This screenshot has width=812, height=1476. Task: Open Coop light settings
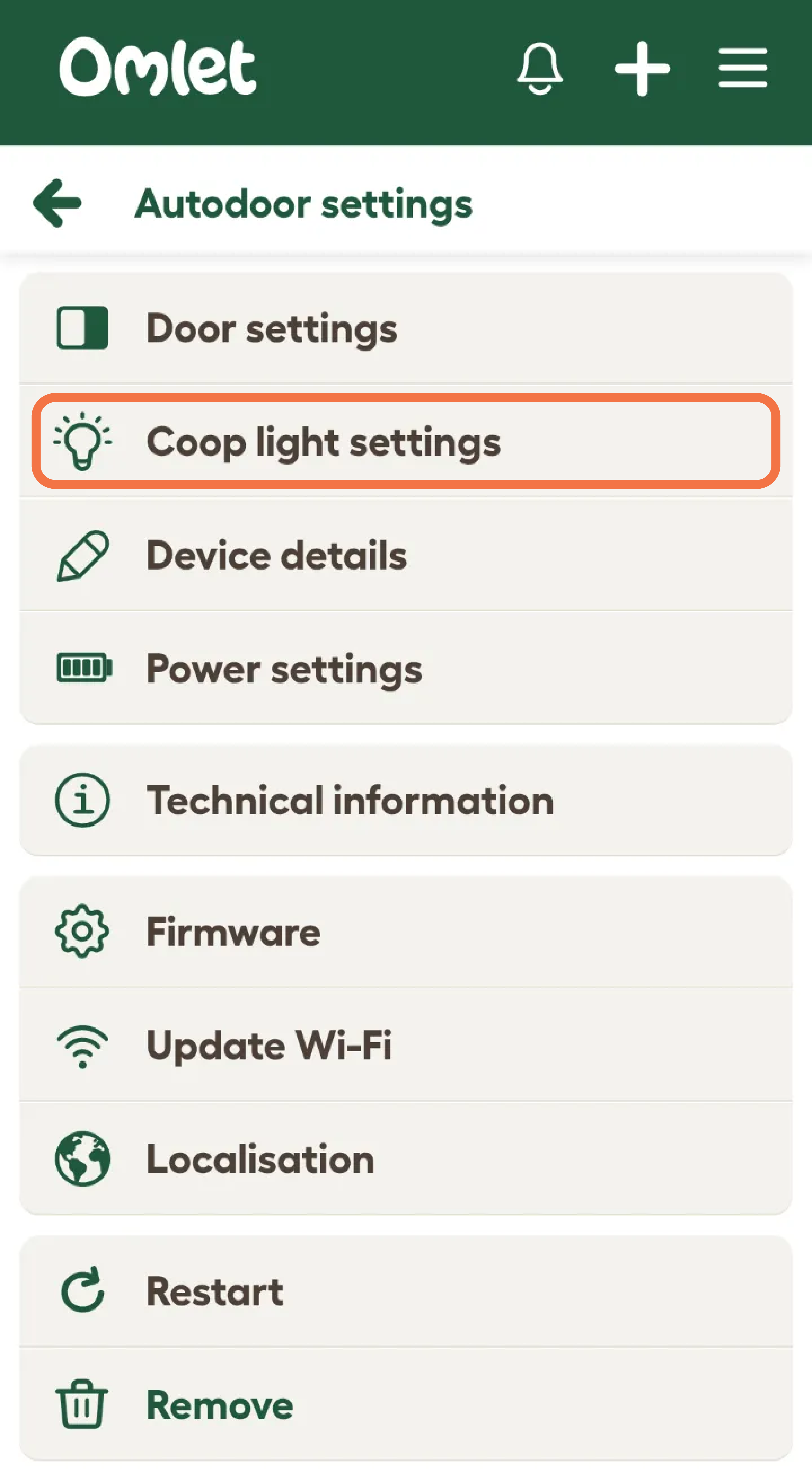tap(406, 442)
